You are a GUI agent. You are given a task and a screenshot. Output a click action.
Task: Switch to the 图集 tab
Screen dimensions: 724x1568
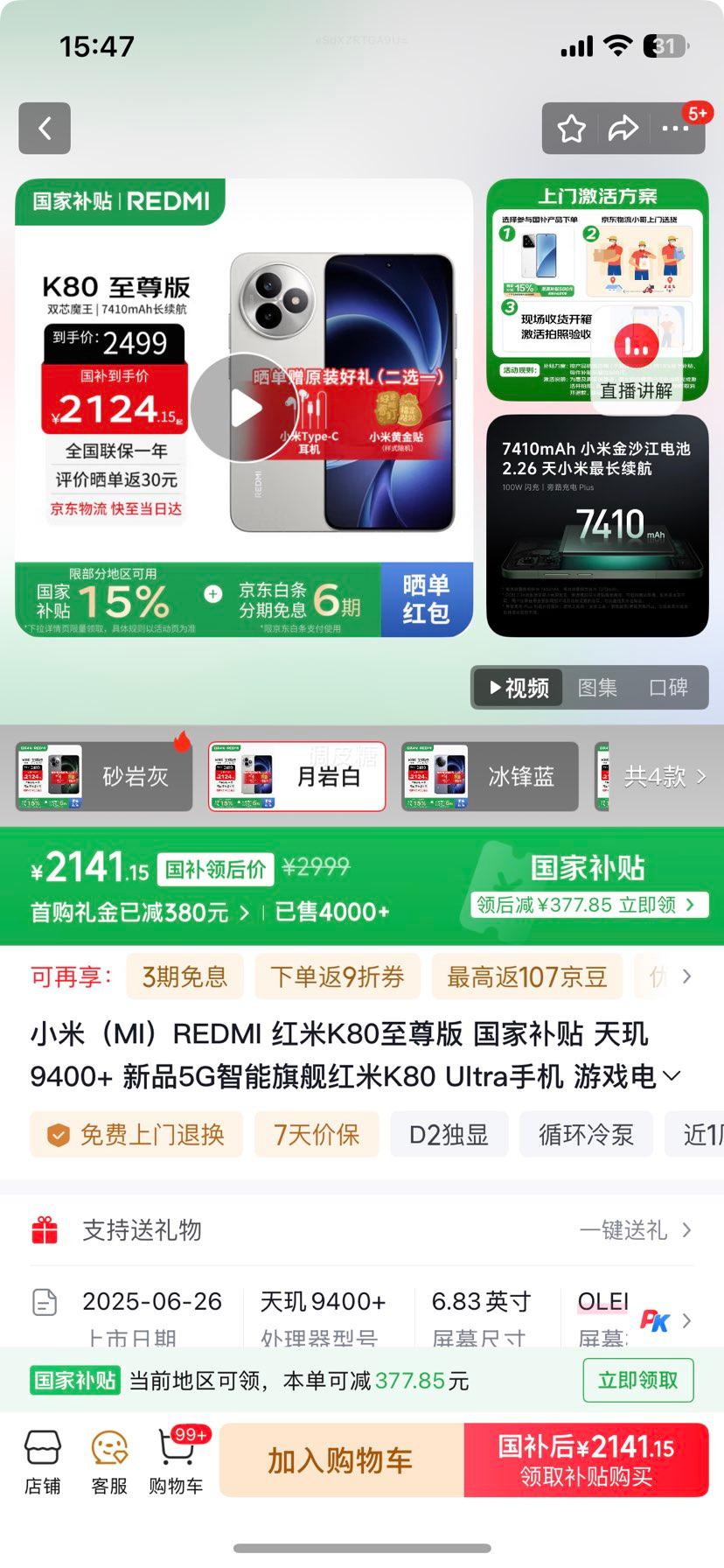tap(597, 688)
